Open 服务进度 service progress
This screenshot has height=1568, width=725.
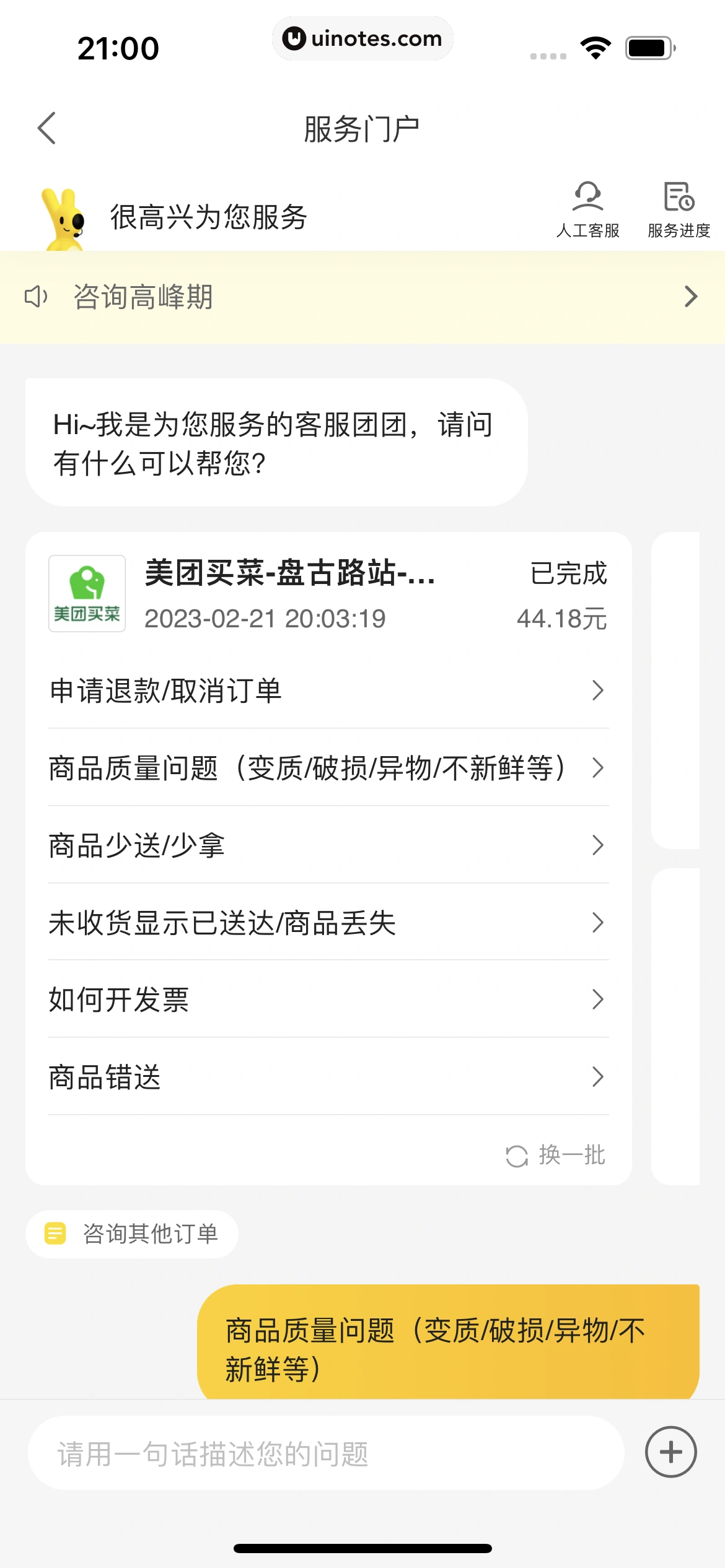[679, 210]
